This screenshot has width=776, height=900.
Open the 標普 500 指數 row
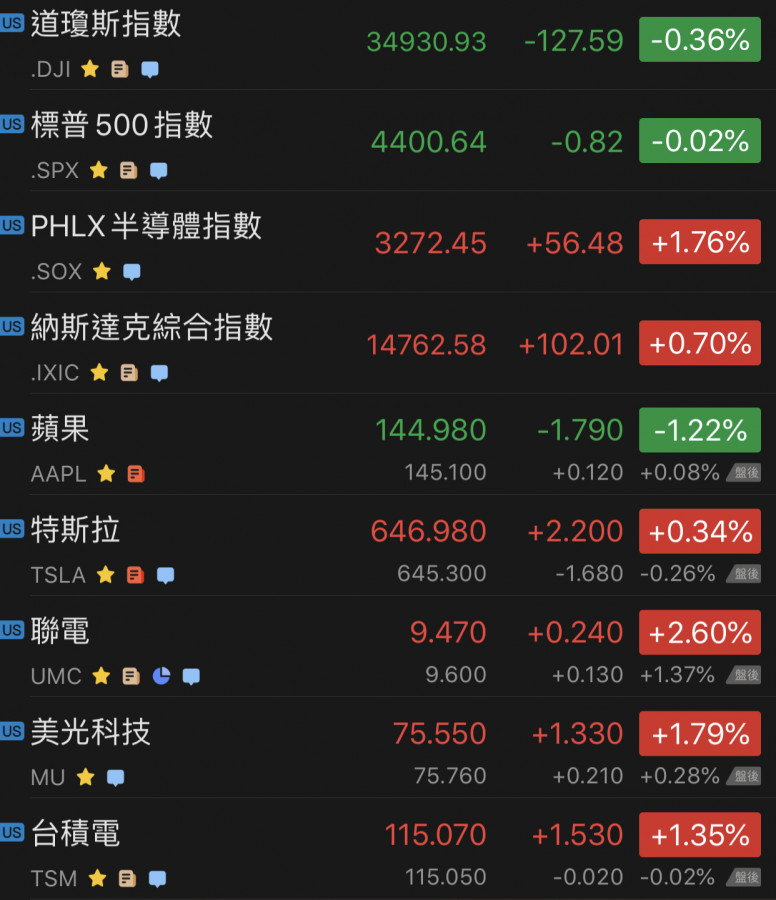122,125
